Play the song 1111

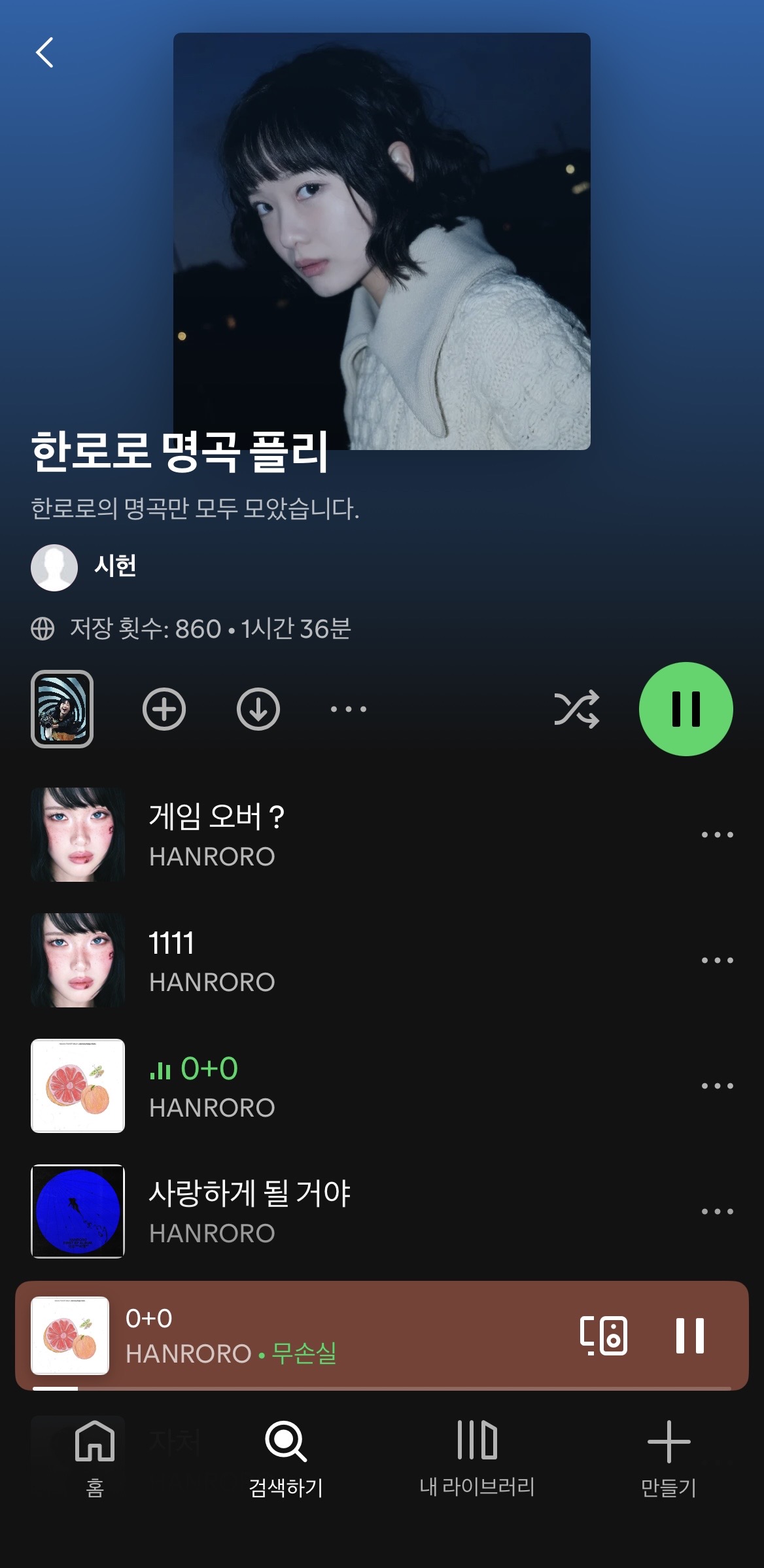point(353,960)
